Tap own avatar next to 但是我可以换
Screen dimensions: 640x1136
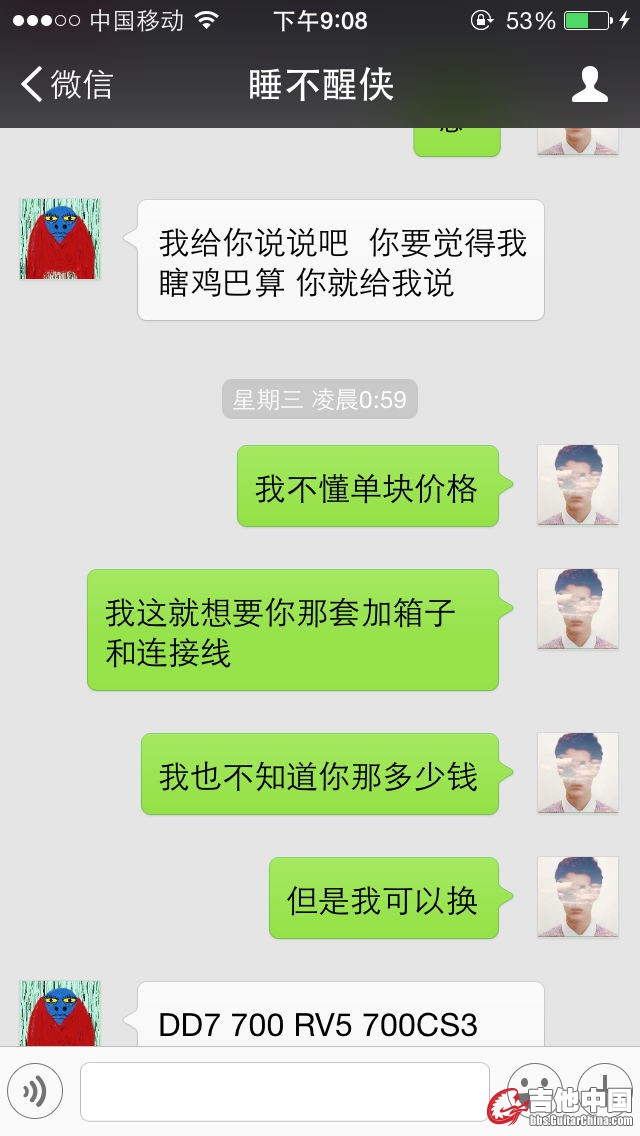[x=578, y=897]
